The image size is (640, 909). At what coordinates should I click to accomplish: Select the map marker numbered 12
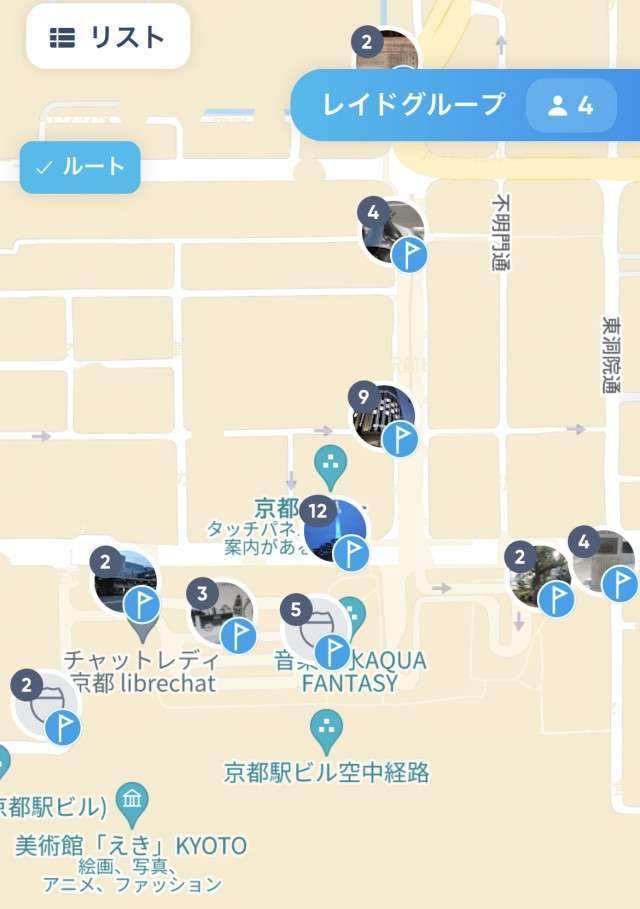pos(336,531)
